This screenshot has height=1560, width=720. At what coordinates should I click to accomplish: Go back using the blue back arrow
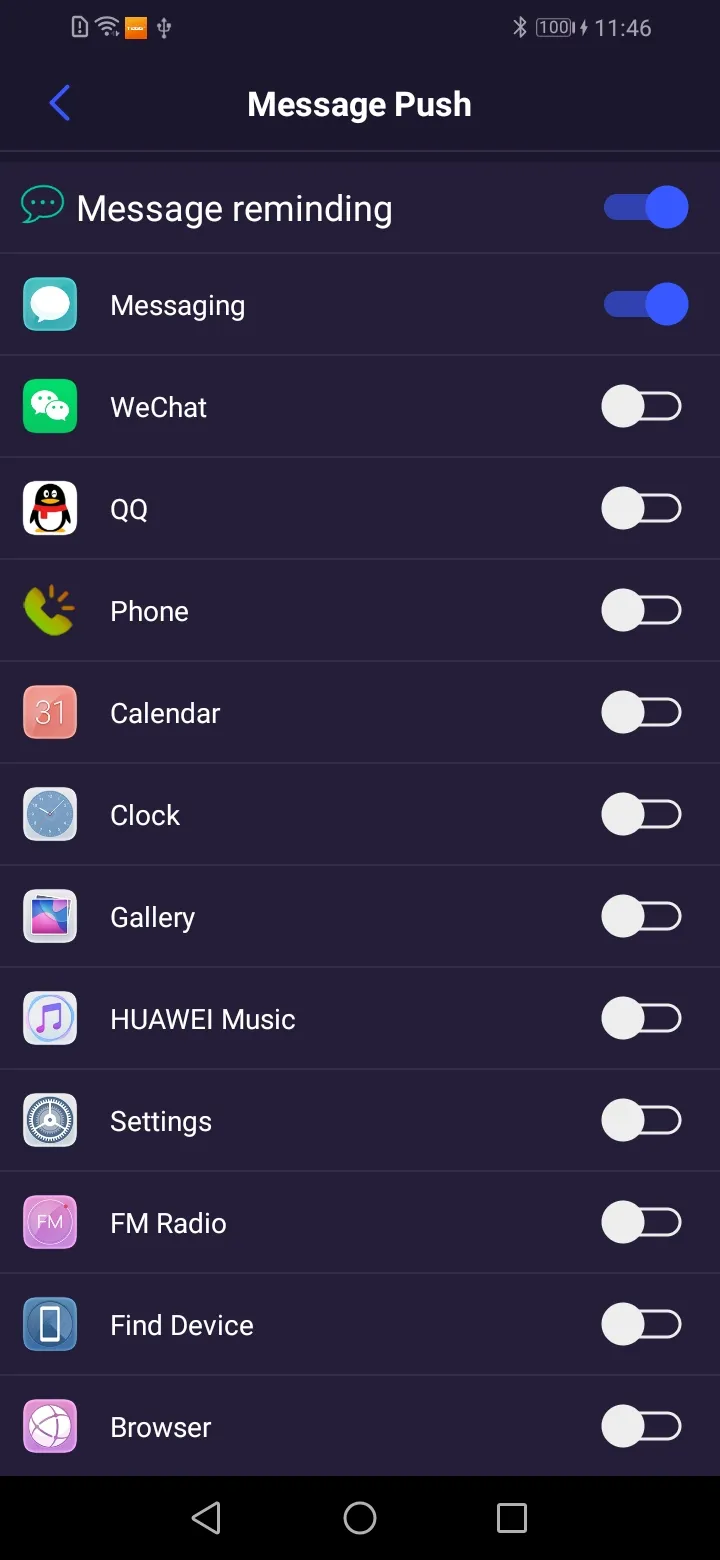pos(59,103)
